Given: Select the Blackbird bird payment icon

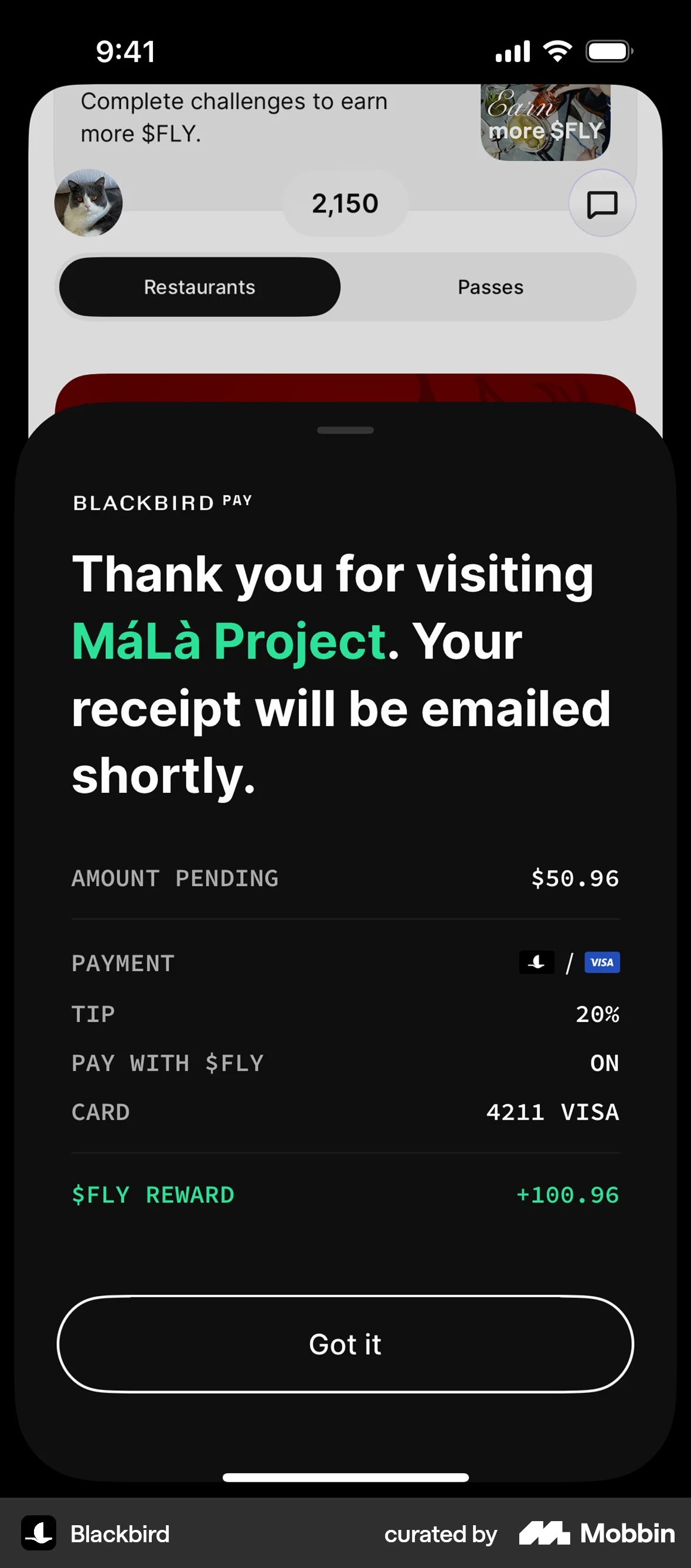Looking at the screenshot, I should tap(536, 962).
